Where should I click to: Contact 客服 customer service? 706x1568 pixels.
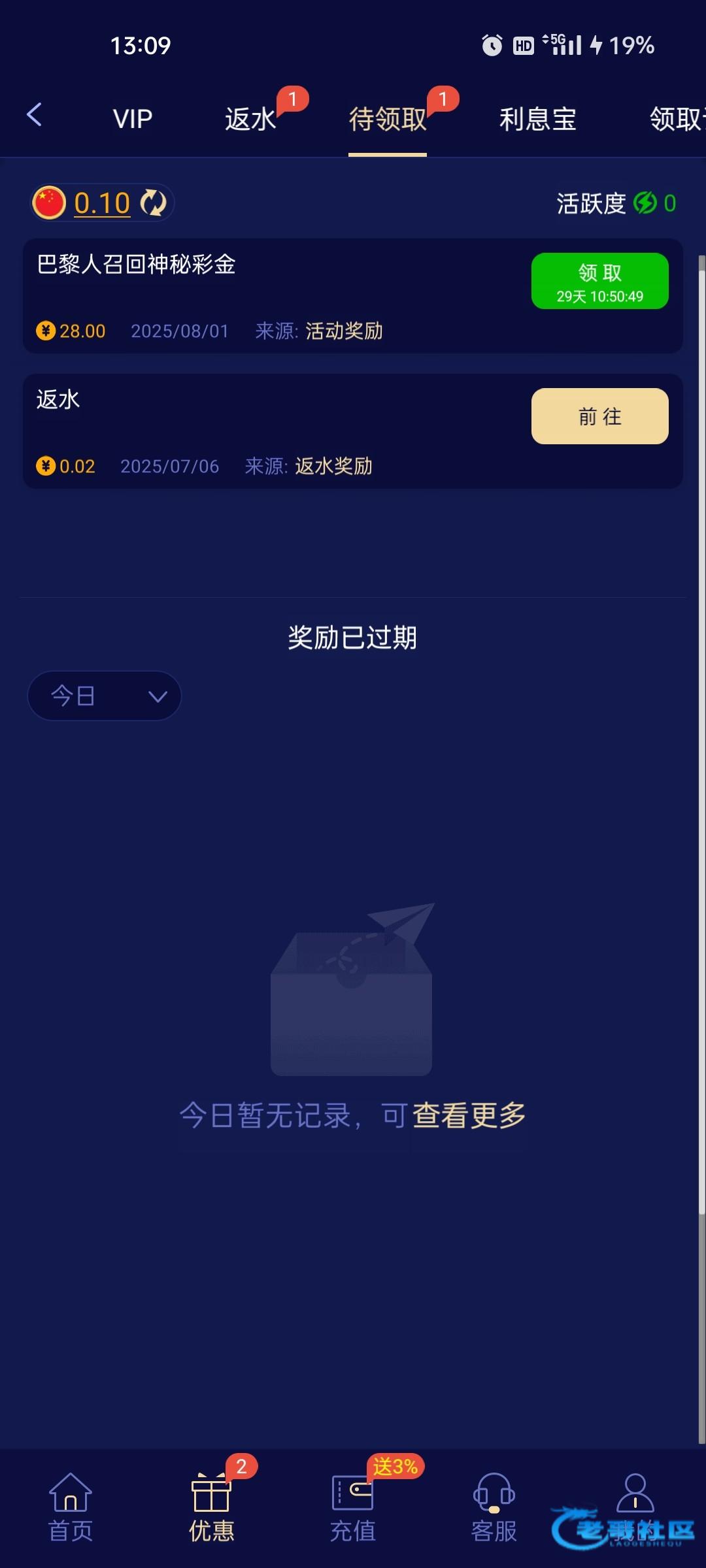(494, 1508)
